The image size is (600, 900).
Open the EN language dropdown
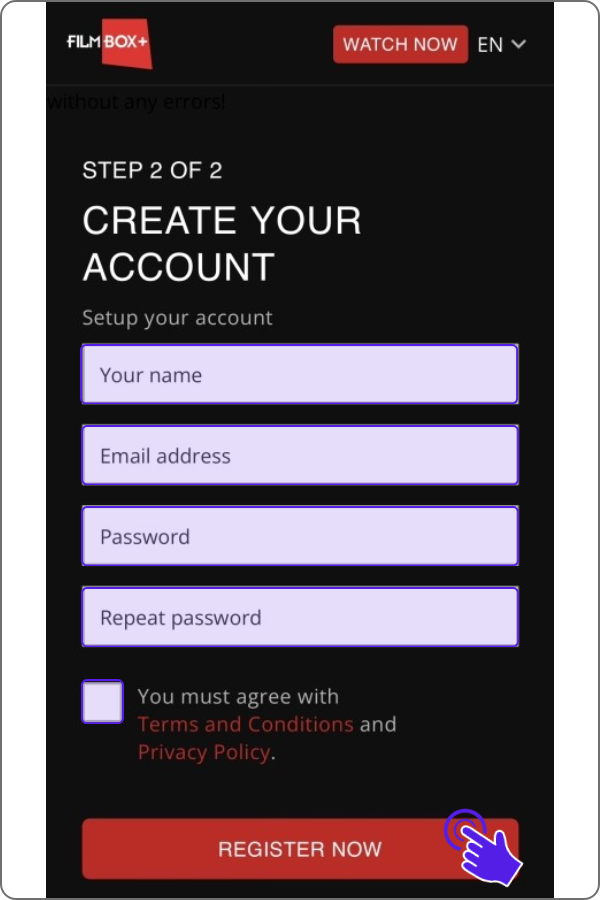point(501,45)
